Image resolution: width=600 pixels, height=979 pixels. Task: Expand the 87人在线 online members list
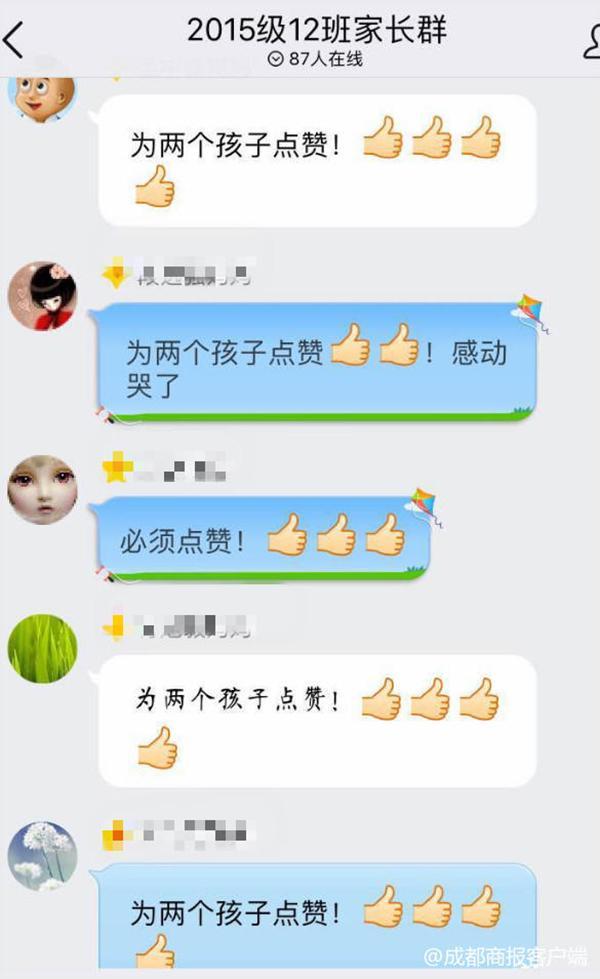[x=315, y=59]
